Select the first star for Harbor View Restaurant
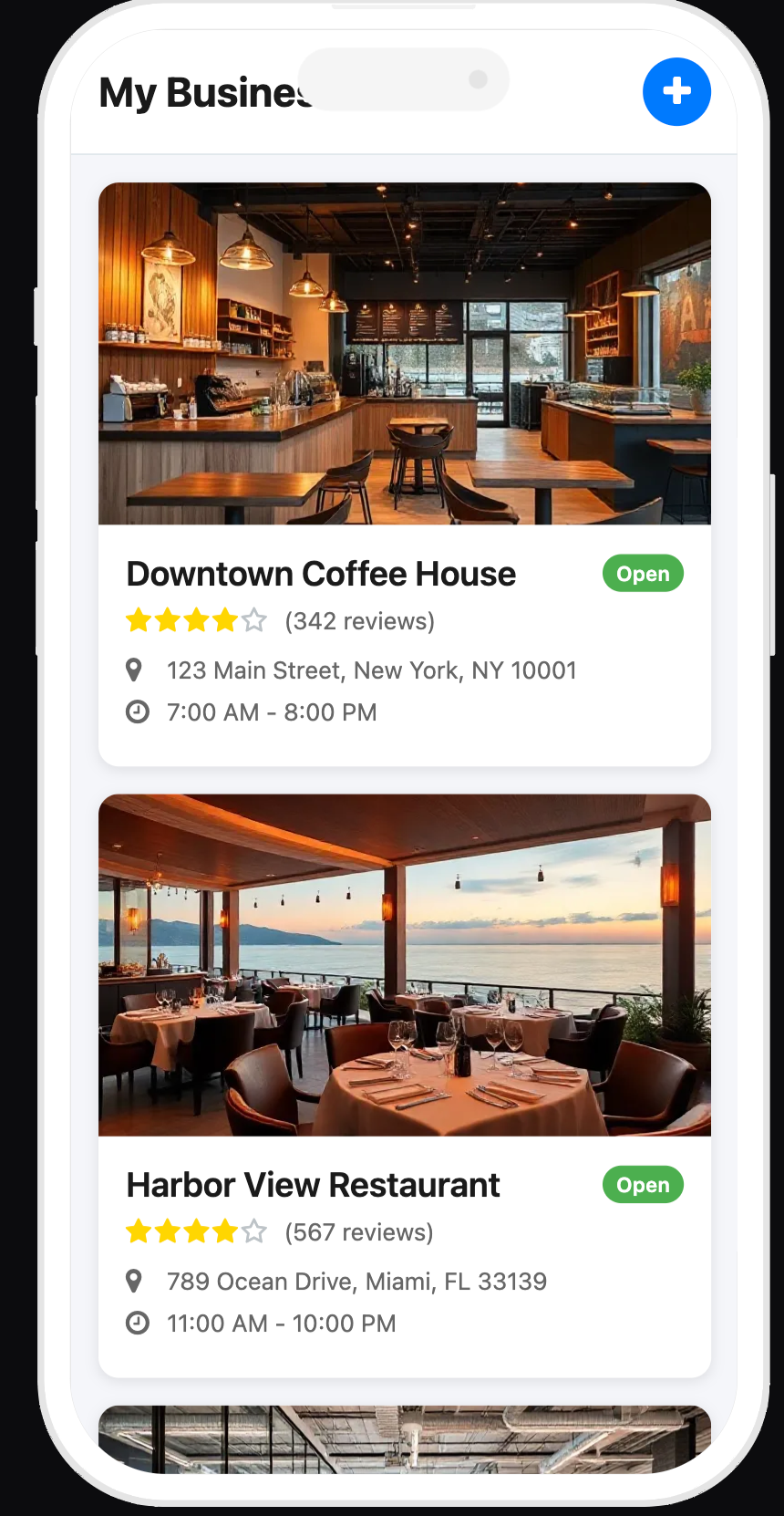 [x=138, y=1230]
